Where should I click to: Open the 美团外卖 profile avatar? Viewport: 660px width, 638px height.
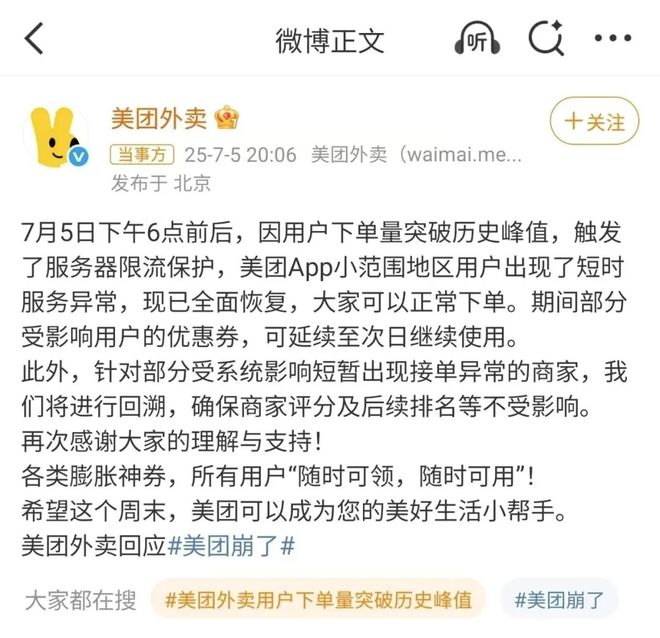(55, 135)
